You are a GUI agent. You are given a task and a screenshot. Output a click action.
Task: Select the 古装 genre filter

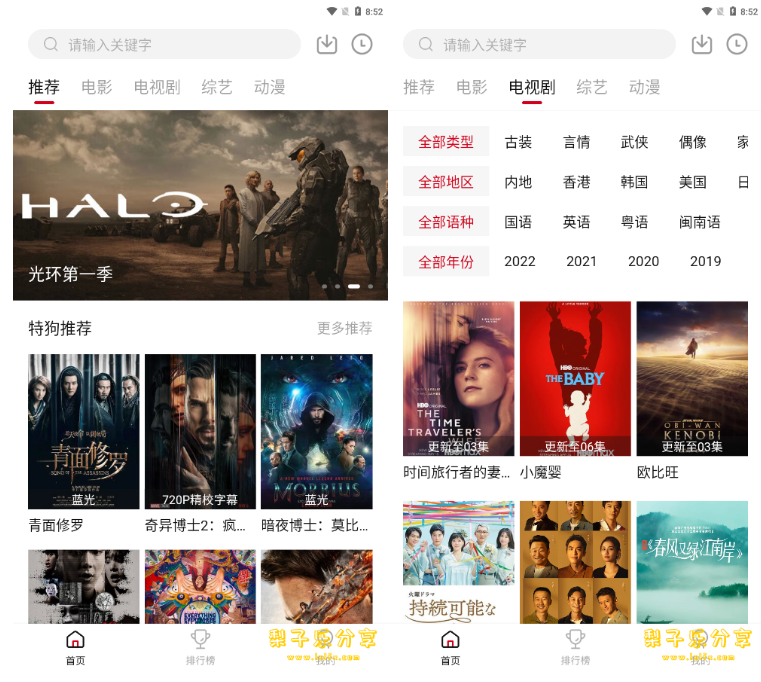(x=518, y=142)
